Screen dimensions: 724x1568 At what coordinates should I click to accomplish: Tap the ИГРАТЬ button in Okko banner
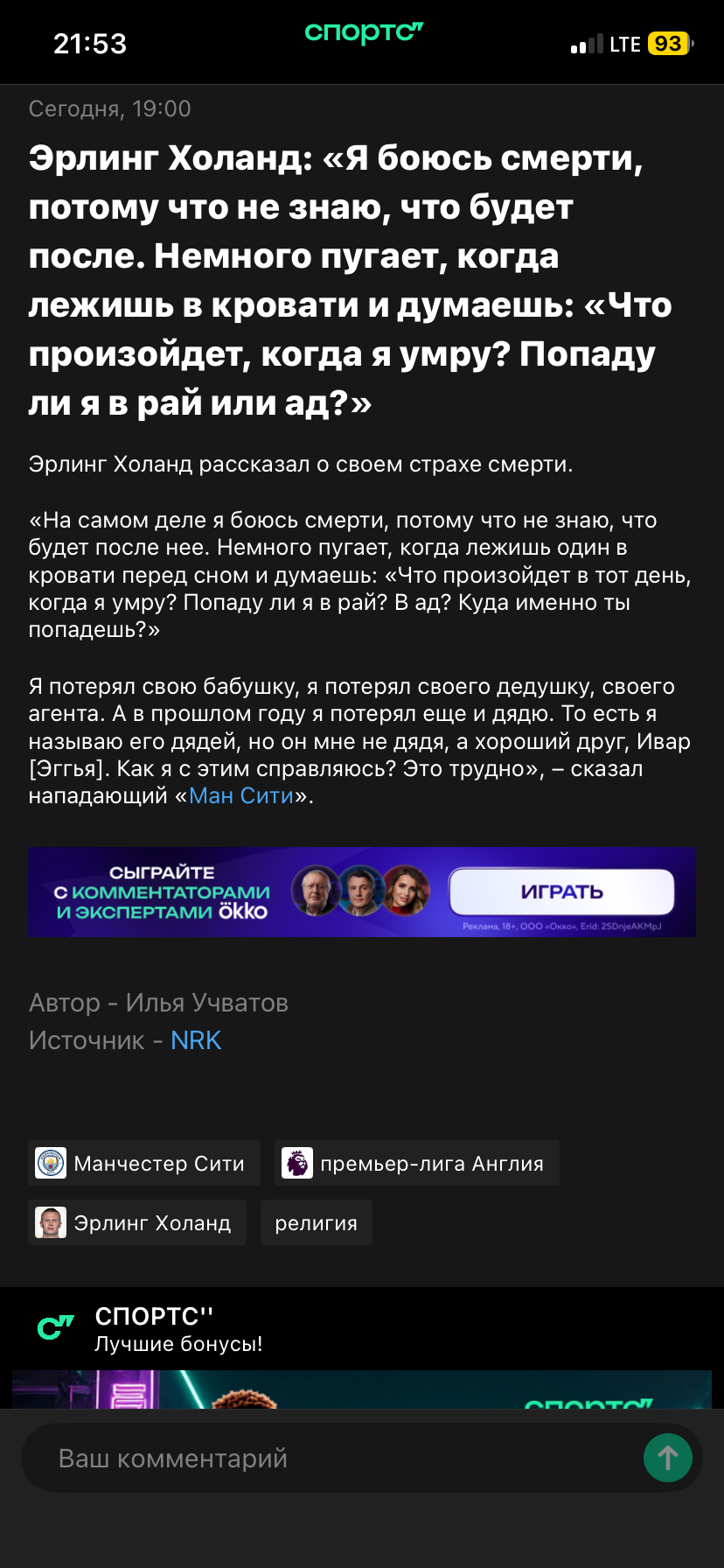561,892
